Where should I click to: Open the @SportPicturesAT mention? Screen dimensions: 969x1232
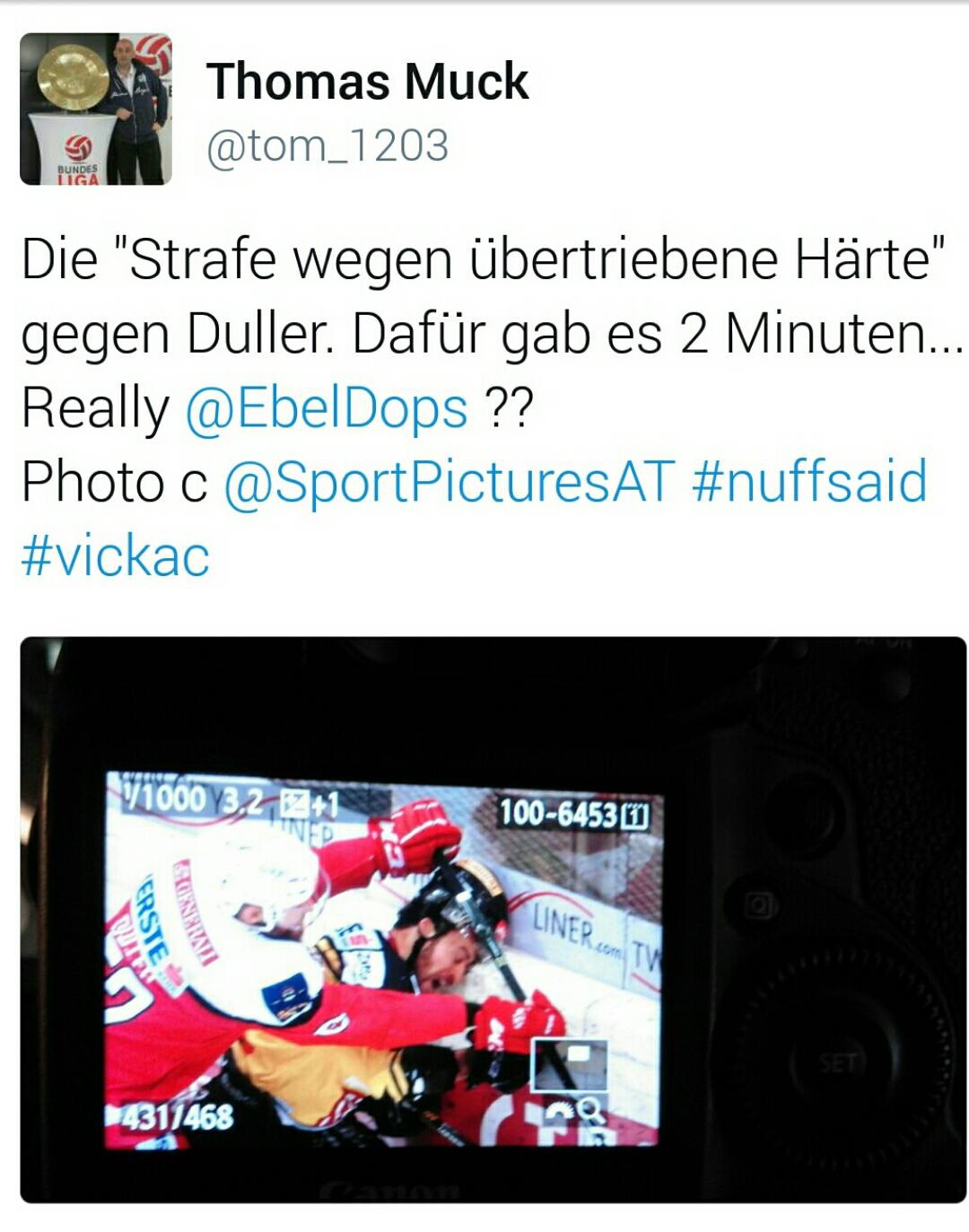(448, 482)
